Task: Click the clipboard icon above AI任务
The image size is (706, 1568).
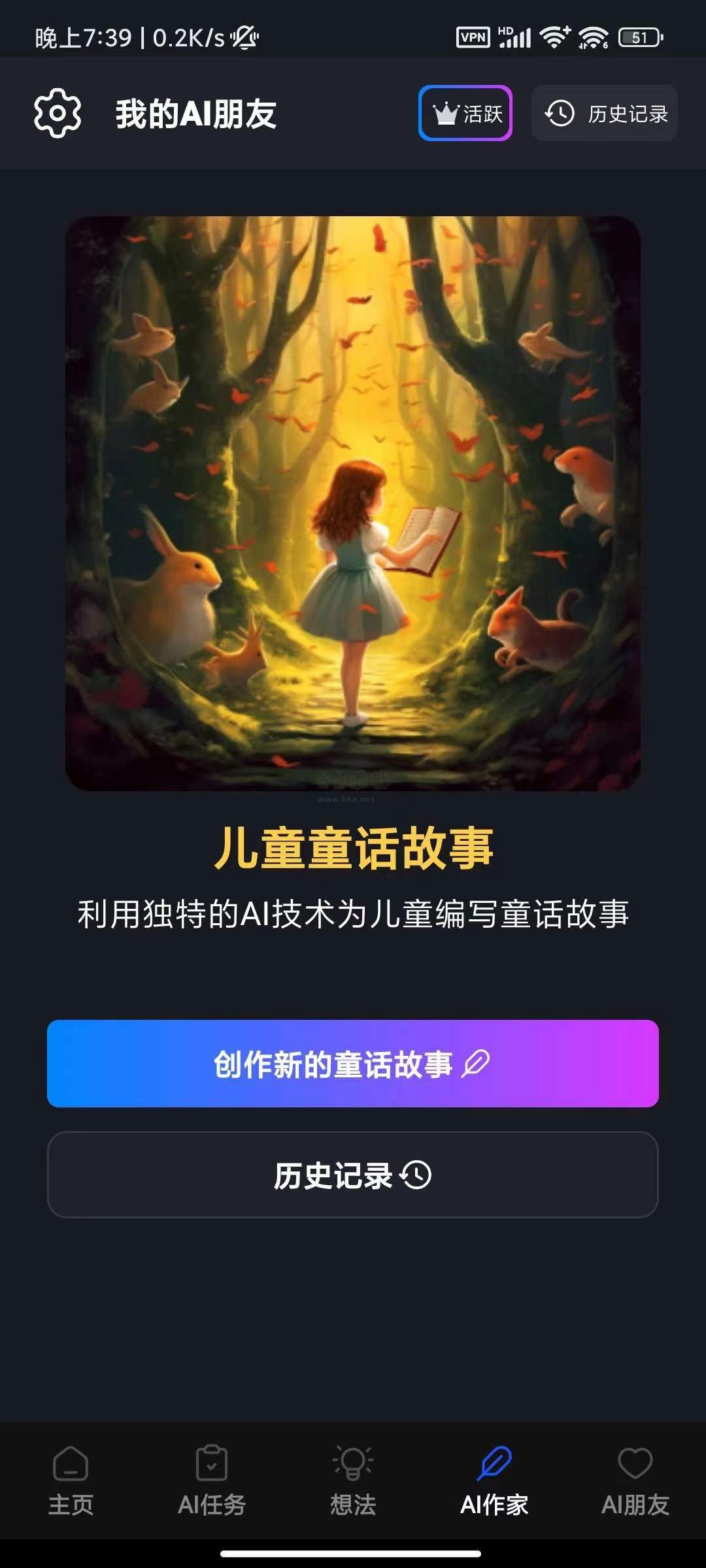Action: tap(211, 1463)
